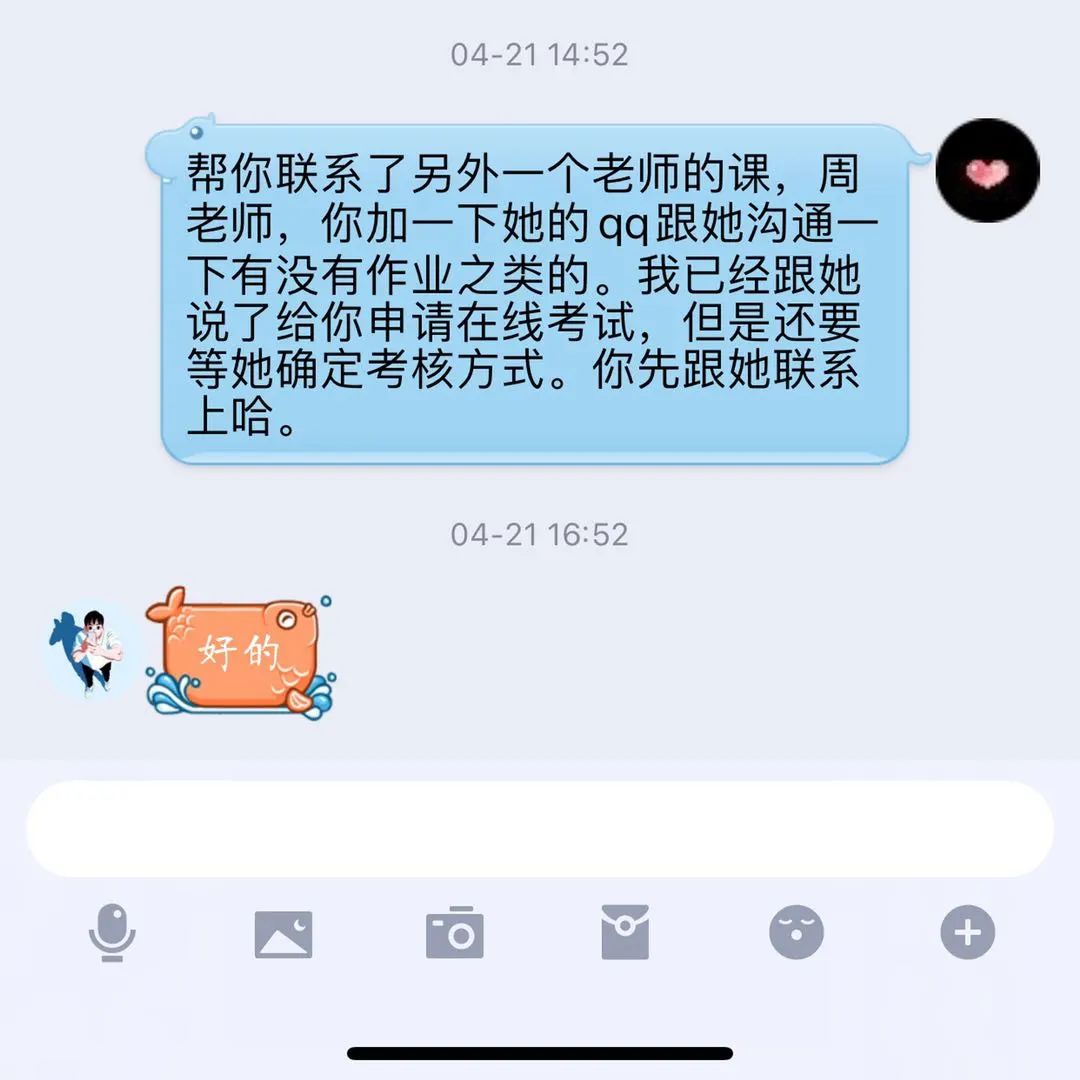Tap the message input field
The width and height of the screenshot is (1080, 1080).
(540, 829)
